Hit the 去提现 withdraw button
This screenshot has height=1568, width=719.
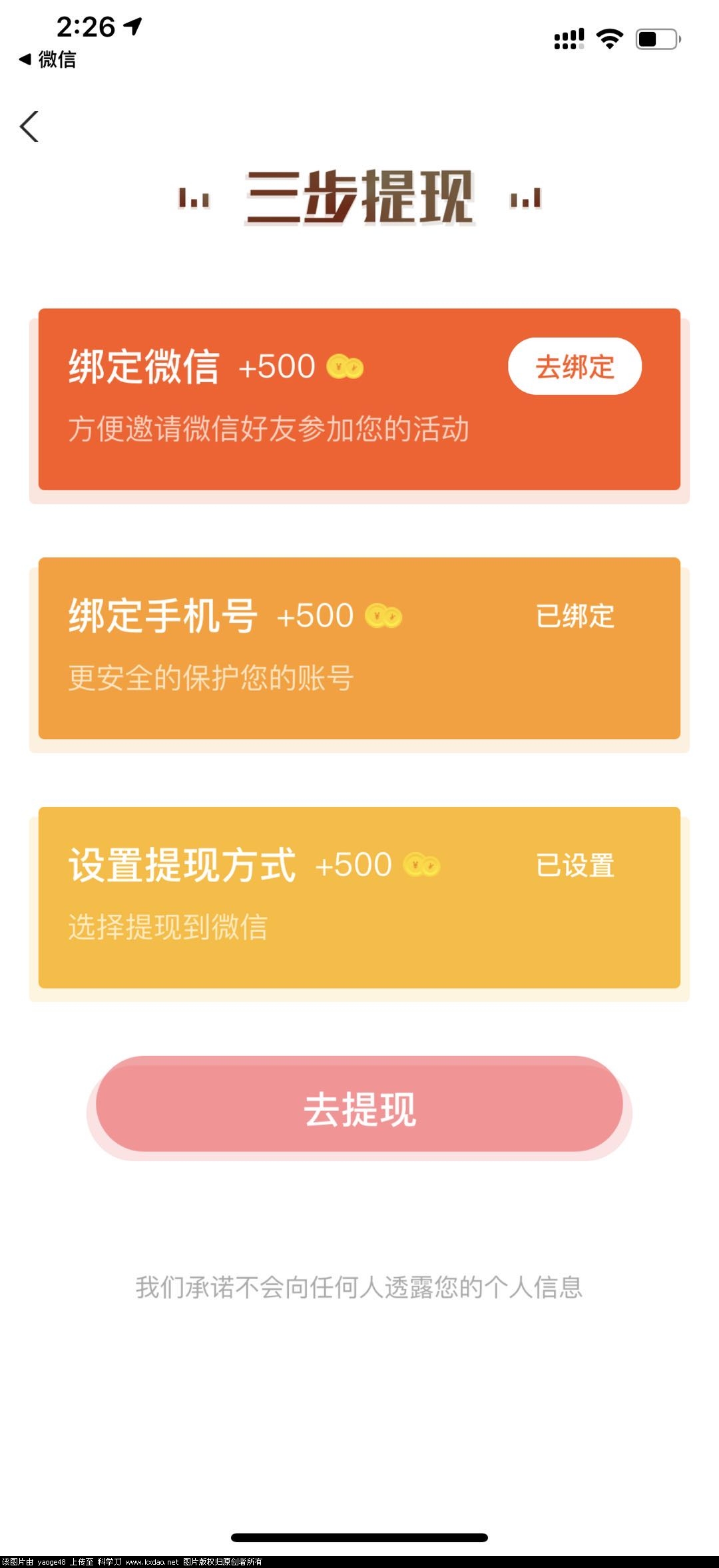point(359,1109)
